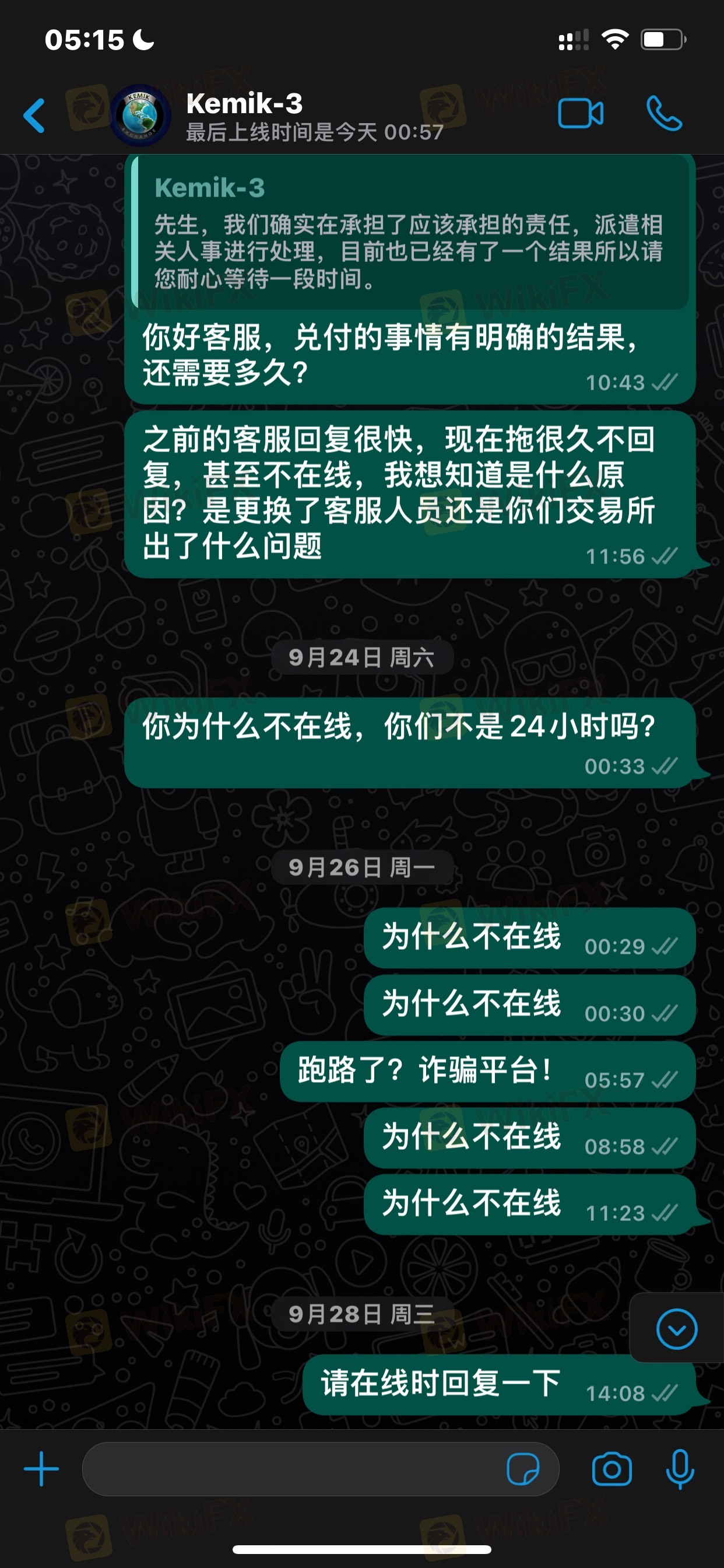The image size is (724, 1568).
Task: Start a voice call with Kemik-3
Action: point(664,114)
